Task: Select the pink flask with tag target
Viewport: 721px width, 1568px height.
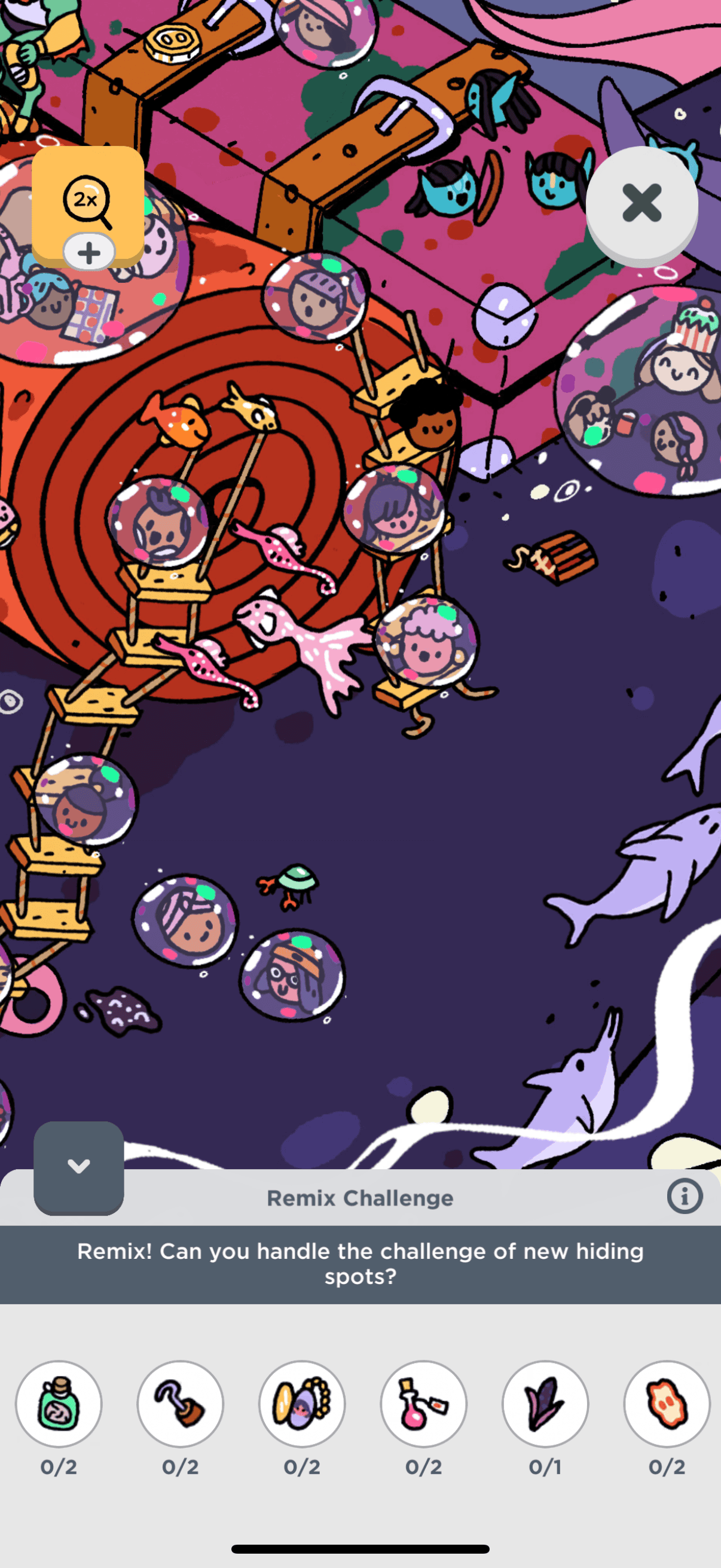Action: (423, 1403)
